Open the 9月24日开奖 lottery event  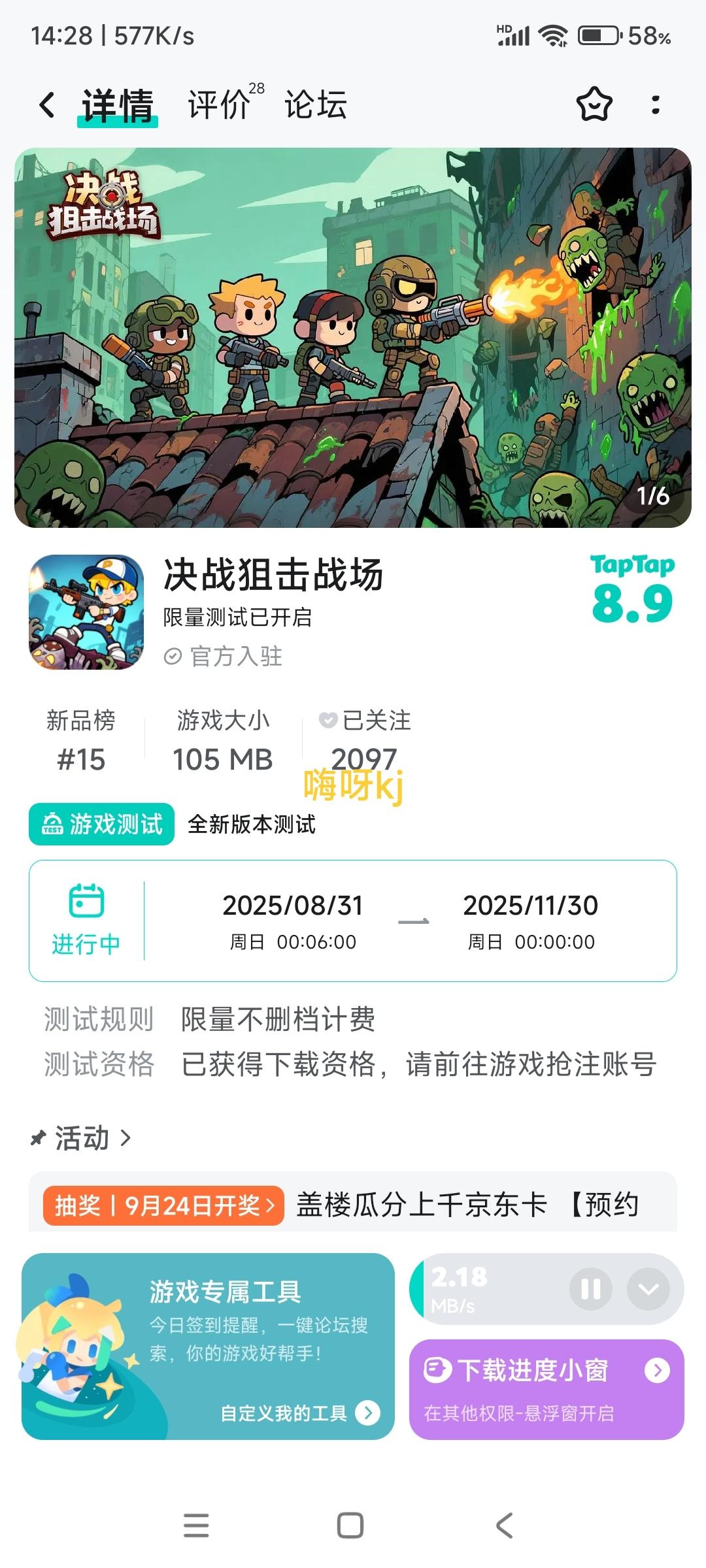click(163, 1205)
